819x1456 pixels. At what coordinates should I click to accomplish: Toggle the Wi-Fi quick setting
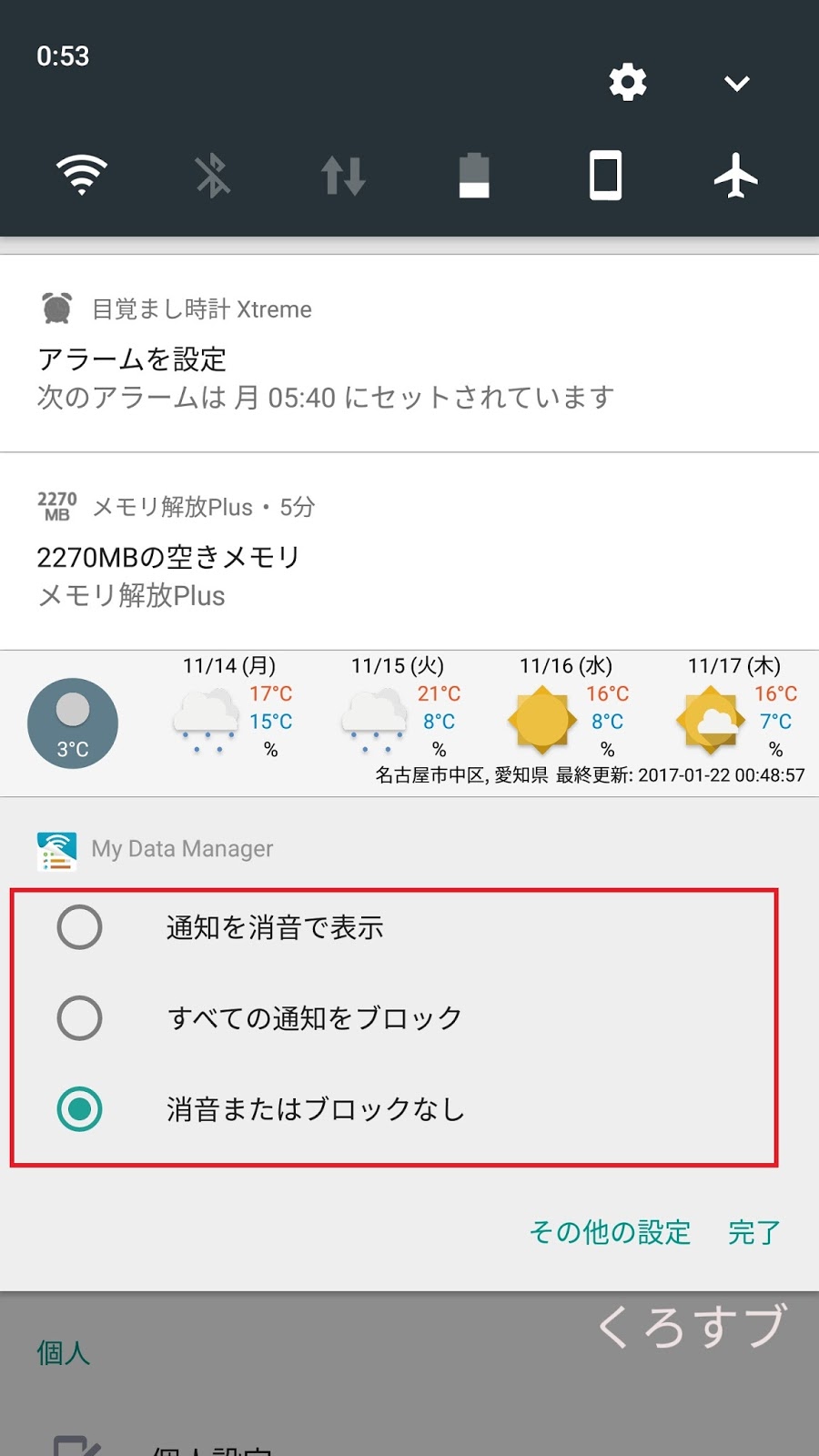pyautogui.click(x=82, y=175)
